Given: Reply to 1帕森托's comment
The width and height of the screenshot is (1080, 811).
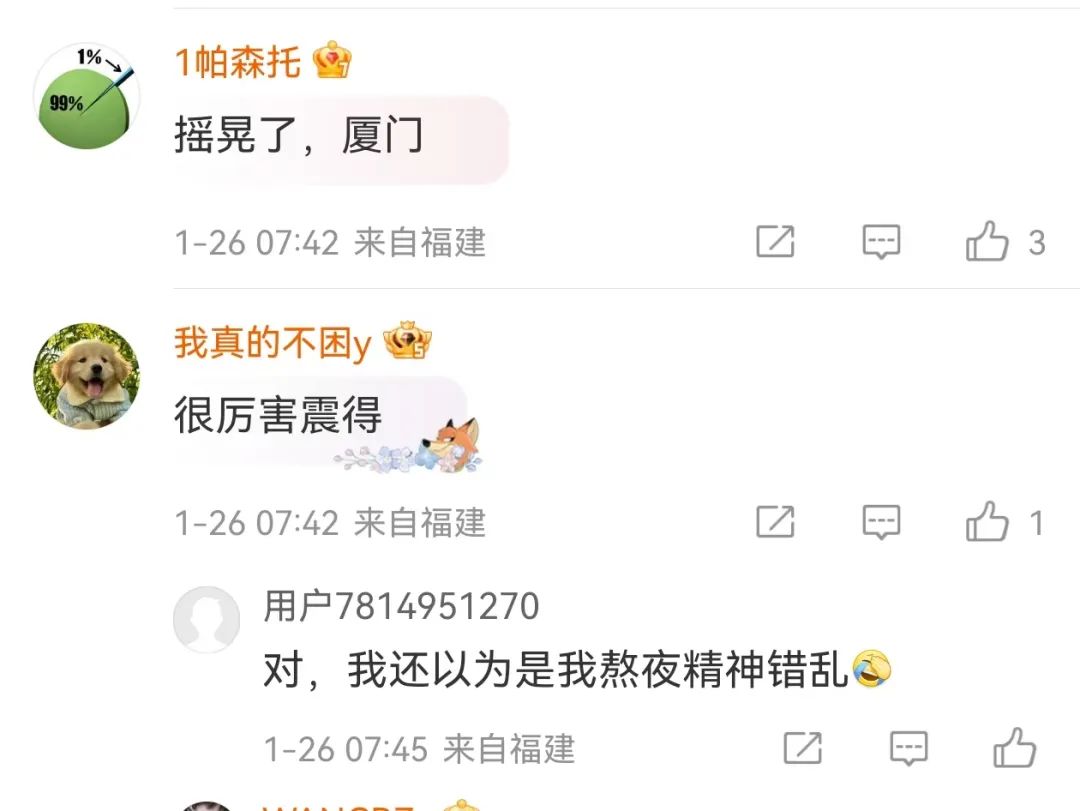Looking at the screenshot, I should tap(881, 242).
